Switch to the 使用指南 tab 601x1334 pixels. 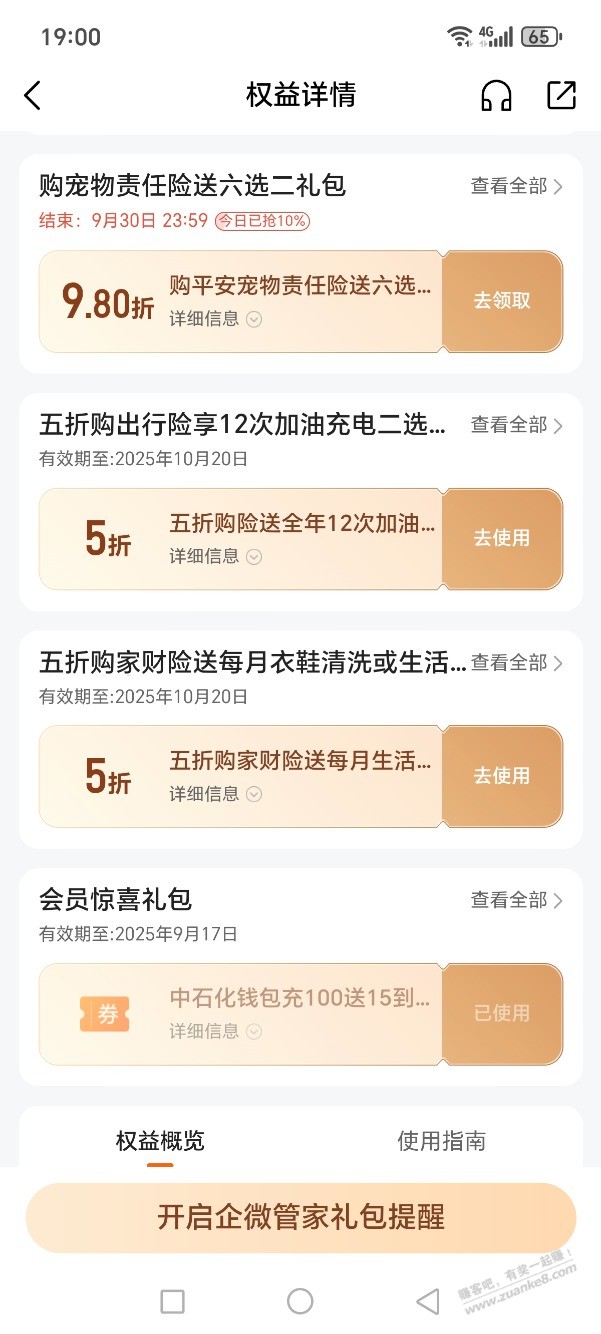click(x=441, y=1141)
